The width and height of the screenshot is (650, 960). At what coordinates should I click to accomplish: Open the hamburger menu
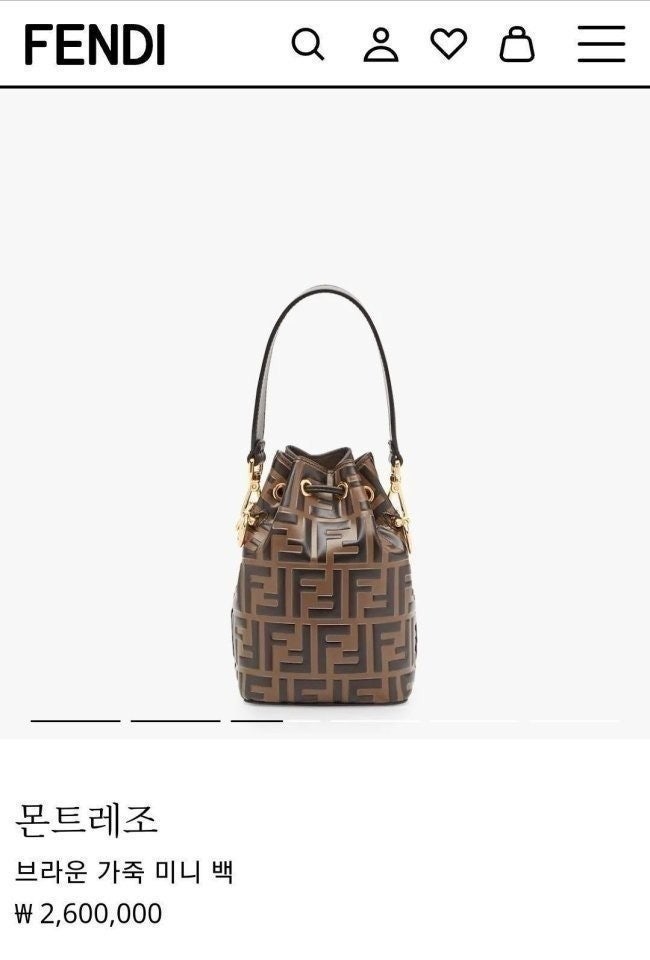click(x=601, y=45)
